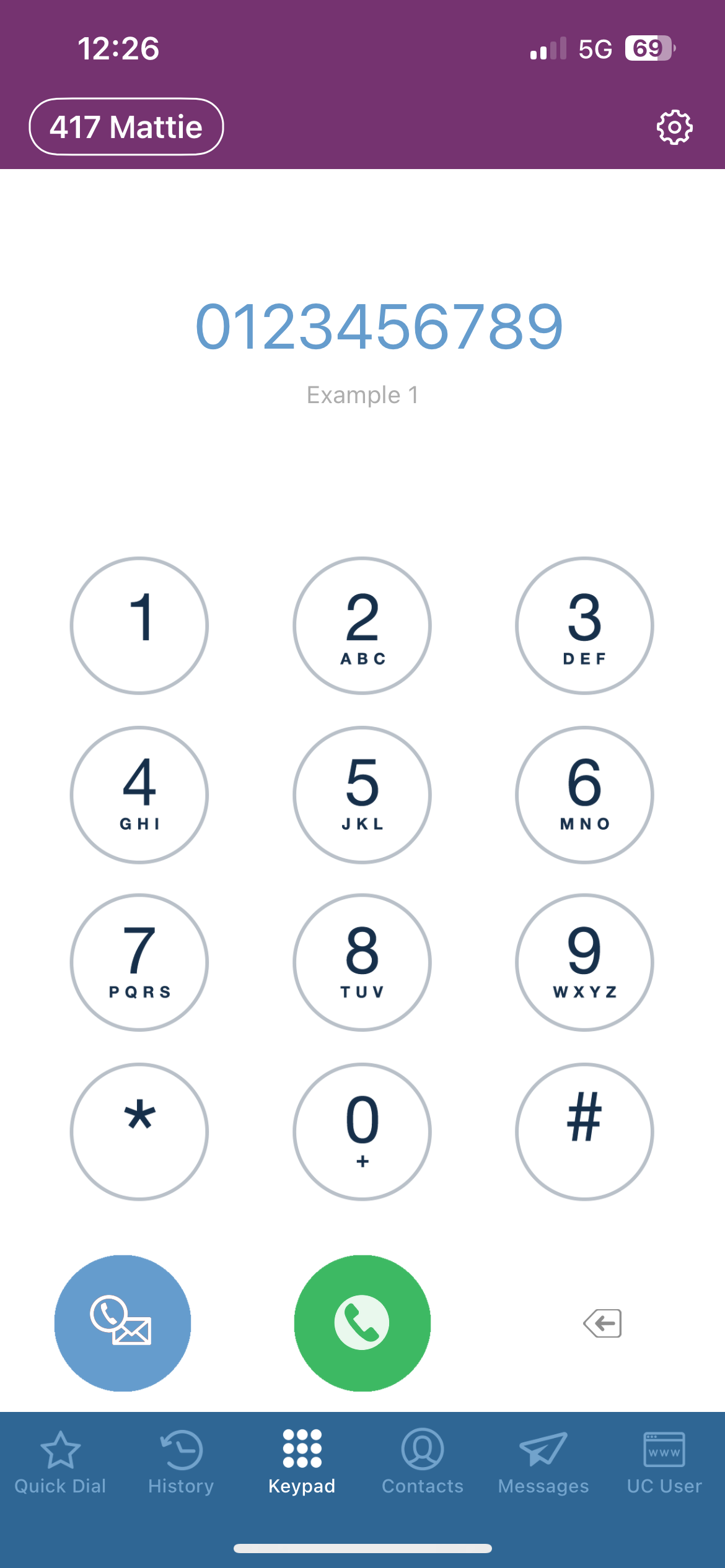The width and height of the screenshot is (725, 1568).
Task: Enter digit 9 WXYZ
Action: (x=584, y=962)
